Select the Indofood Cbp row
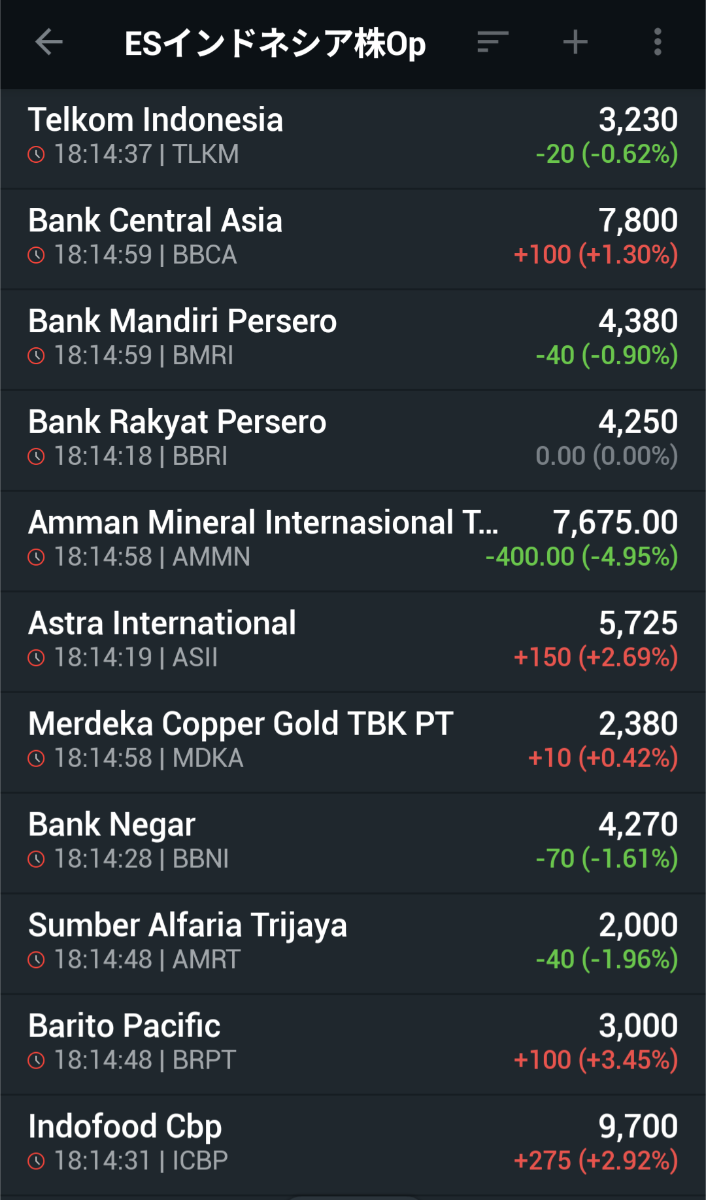Screen dimensions: 706x1200 tap(353, 1144)
